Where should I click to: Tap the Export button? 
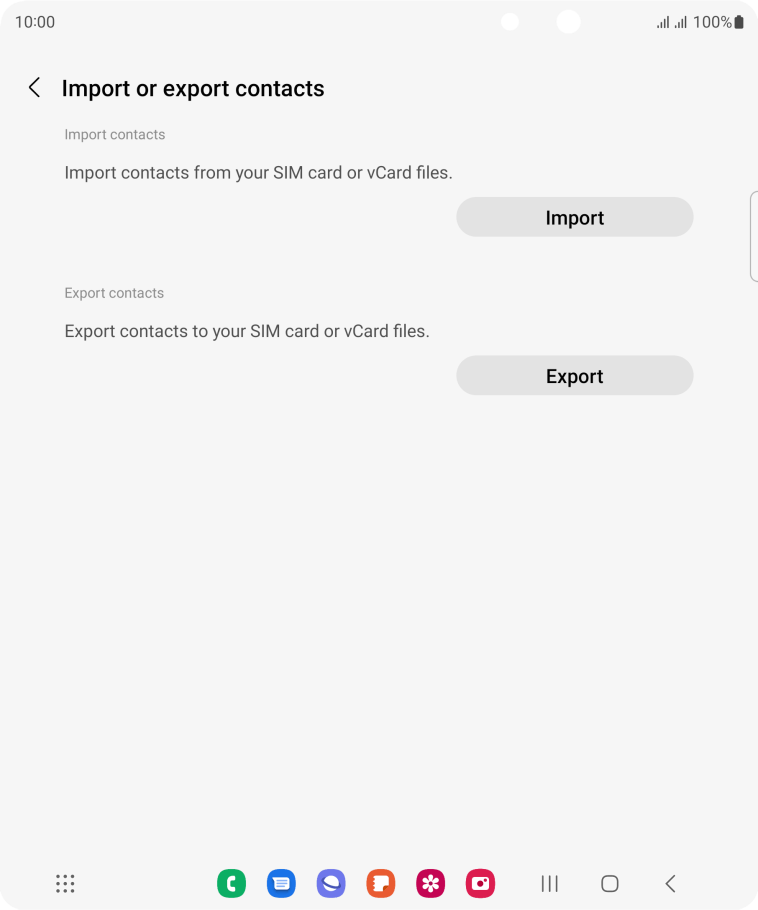click(574, 376)
